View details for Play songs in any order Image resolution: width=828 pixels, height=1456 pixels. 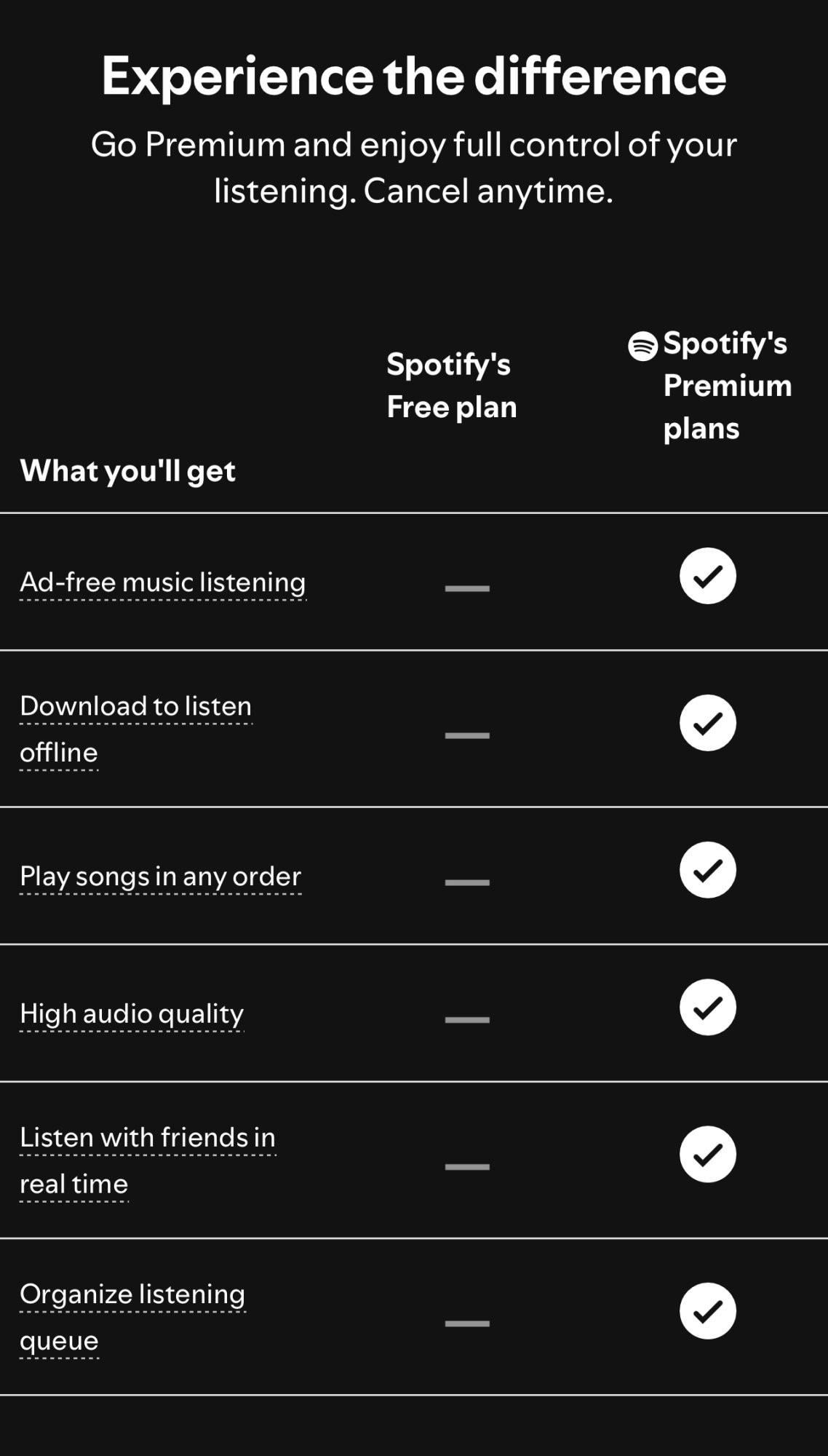[x=161, y=877]
